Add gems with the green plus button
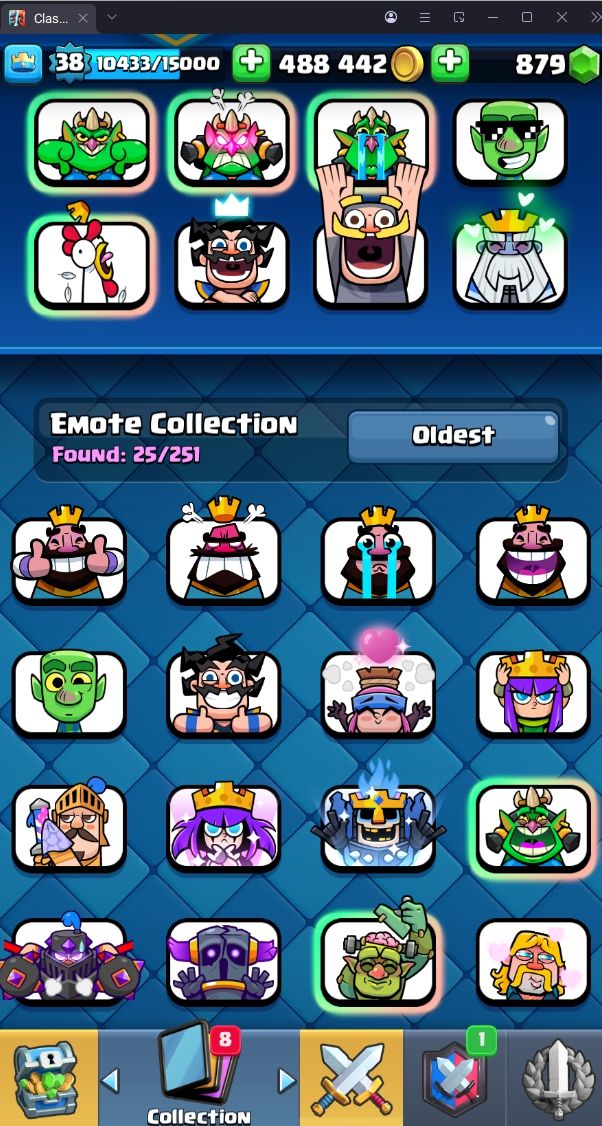602x1126 pixels. tap(451, 63)
